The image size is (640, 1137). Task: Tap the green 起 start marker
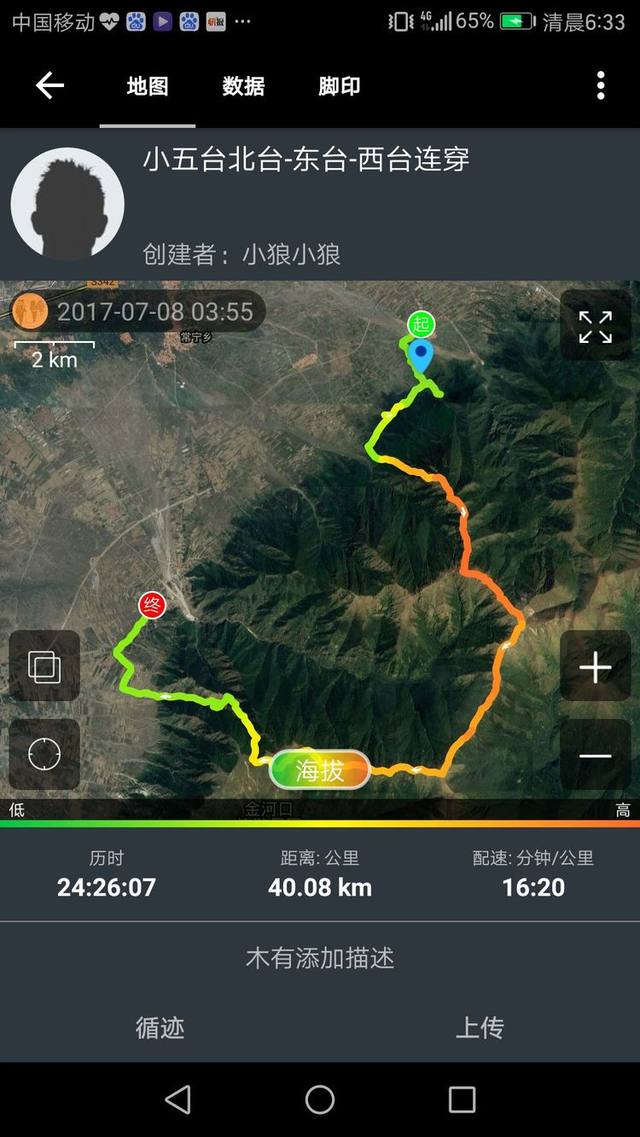[x=421, y=323]
